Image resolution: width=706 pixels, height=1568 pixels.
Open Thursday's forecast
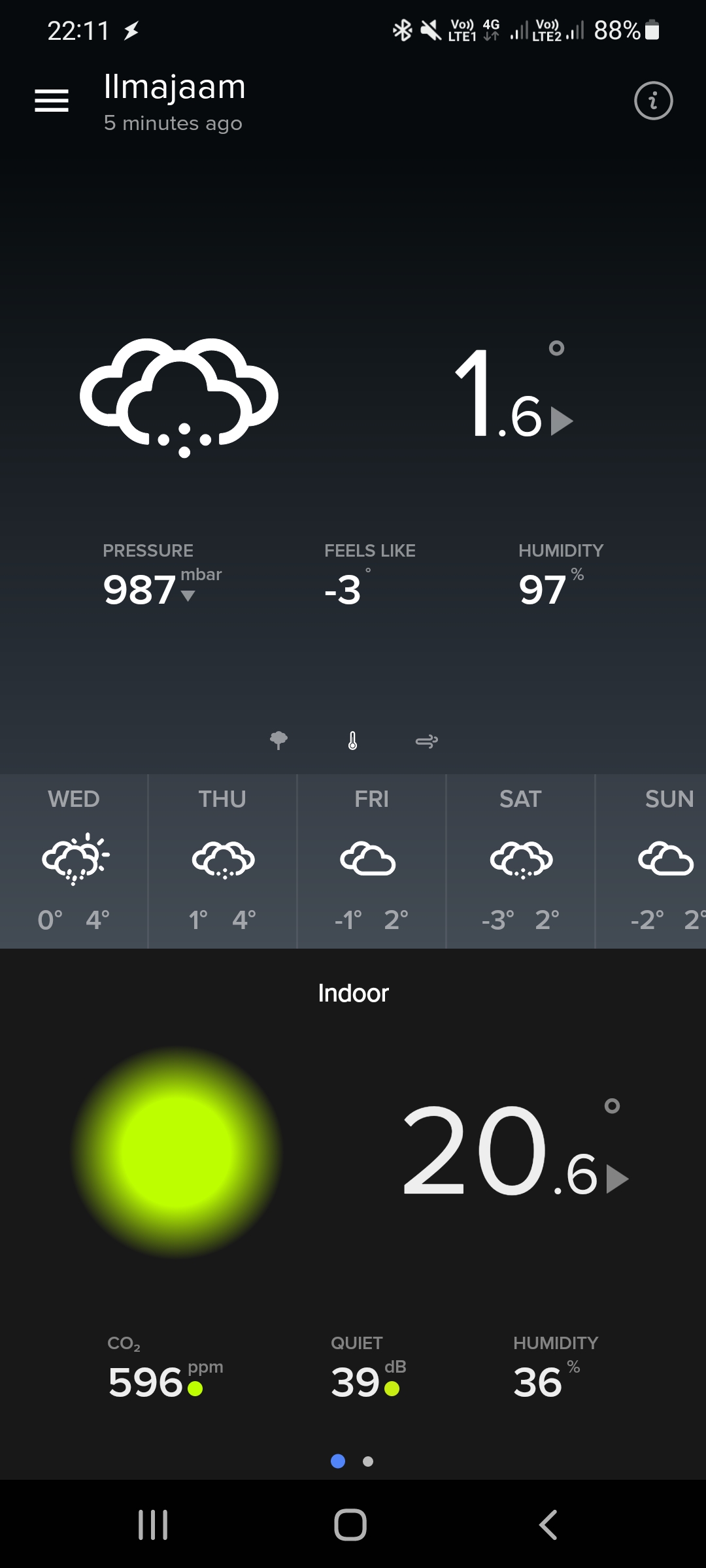click(x=222, y=861)
